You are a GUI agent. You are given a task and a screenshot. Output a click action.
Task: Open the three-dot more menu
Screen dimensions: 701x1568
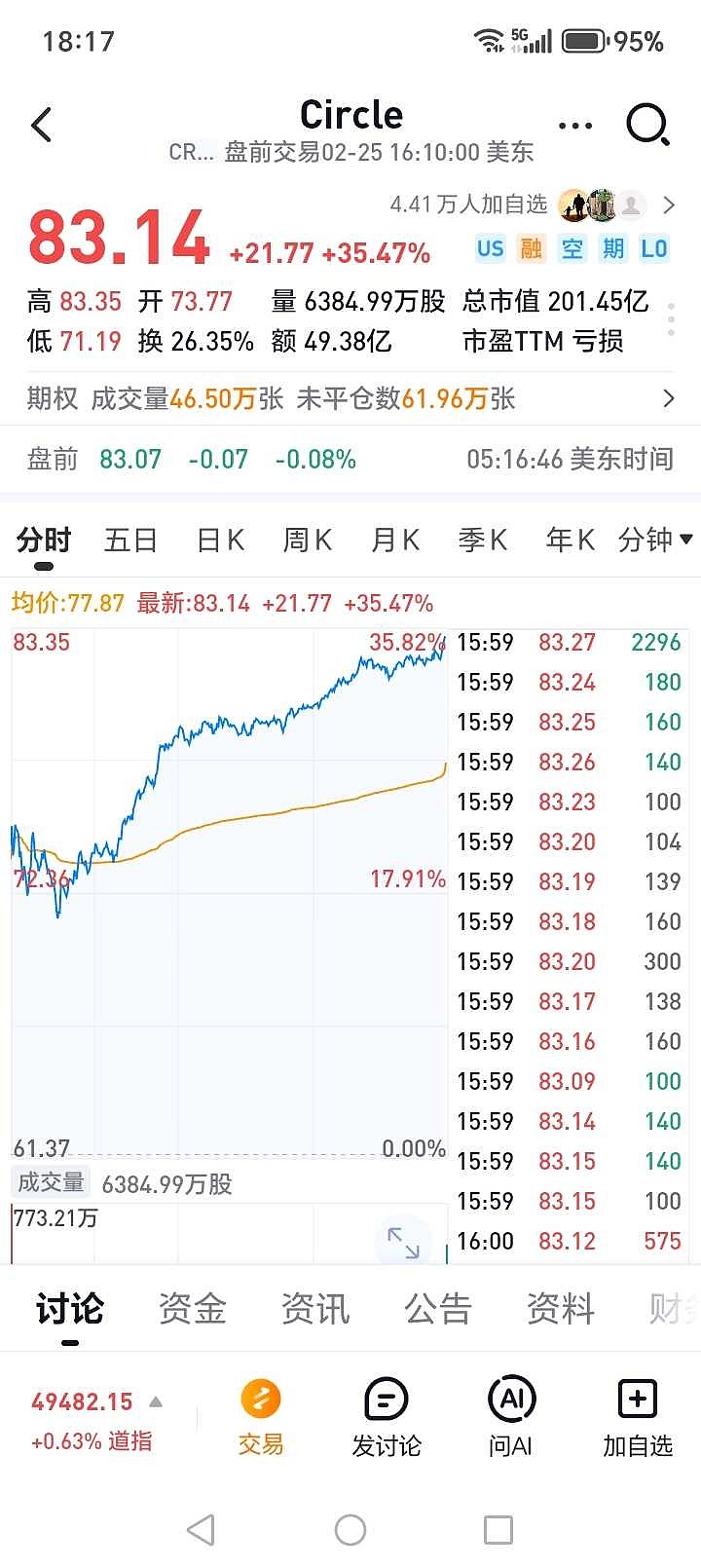pyautogui.click(x=575, y=126)
